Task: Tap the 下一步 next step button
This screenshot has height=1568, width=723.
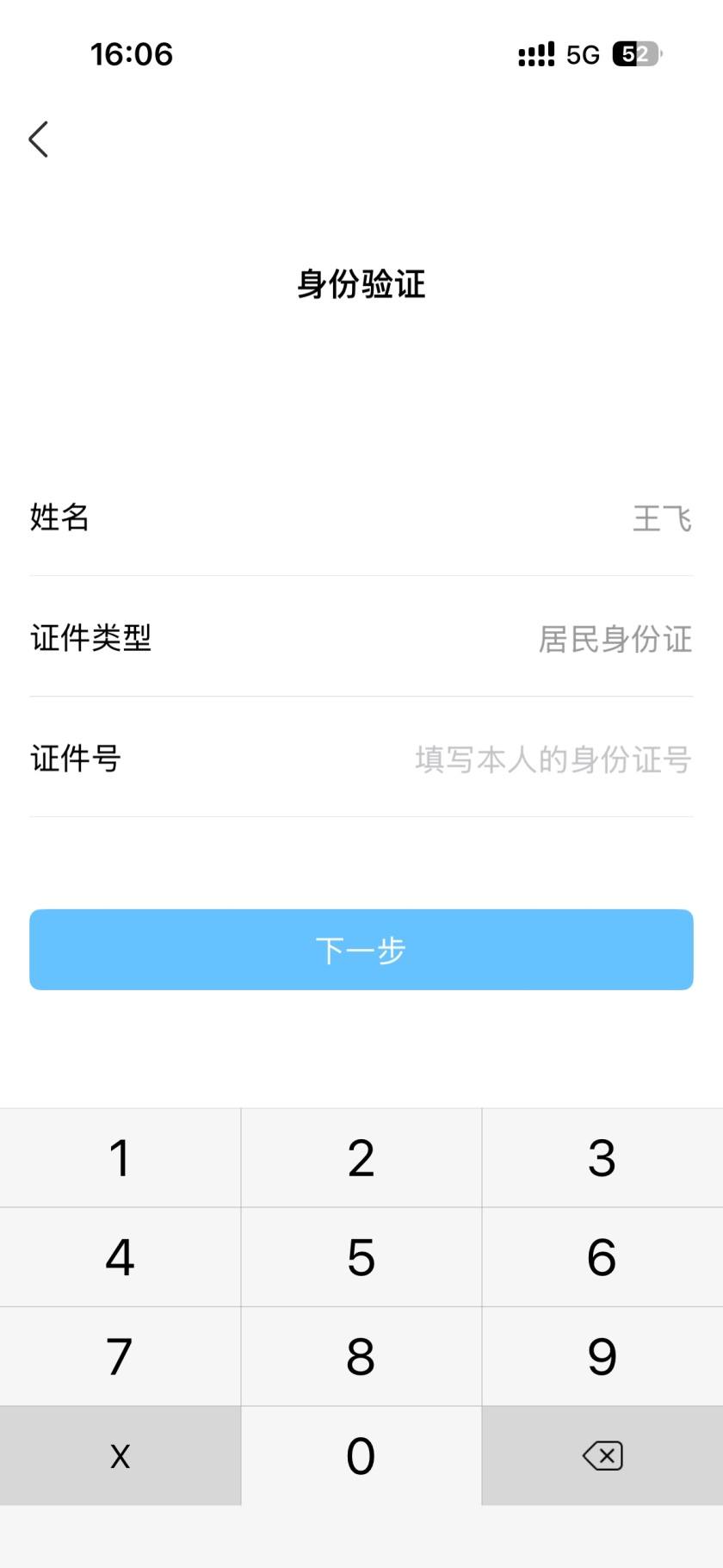Action: (x=361, y=950)
